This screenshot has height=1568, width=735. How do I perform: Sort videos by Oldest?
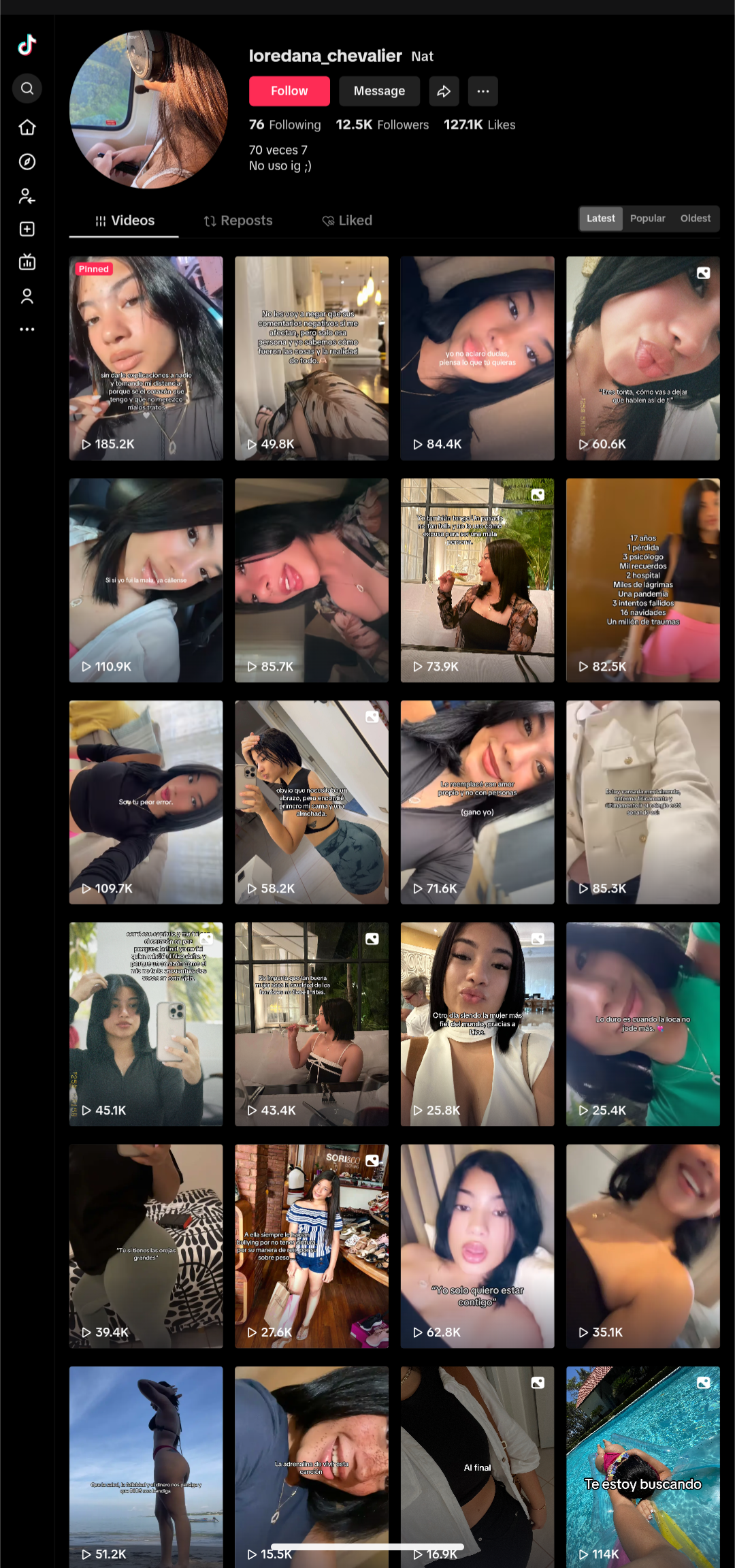[696, 219]
